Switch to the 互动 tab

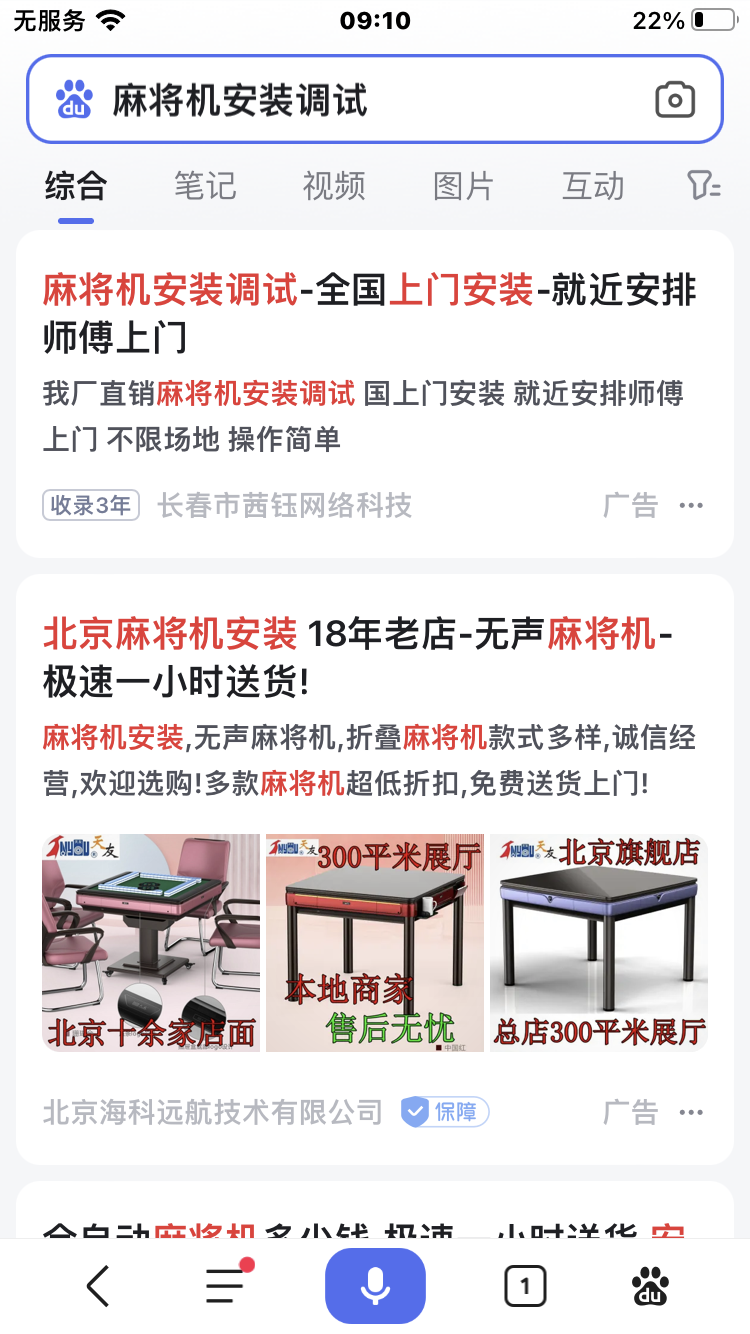pyautogui.click(x=593, y=186)
